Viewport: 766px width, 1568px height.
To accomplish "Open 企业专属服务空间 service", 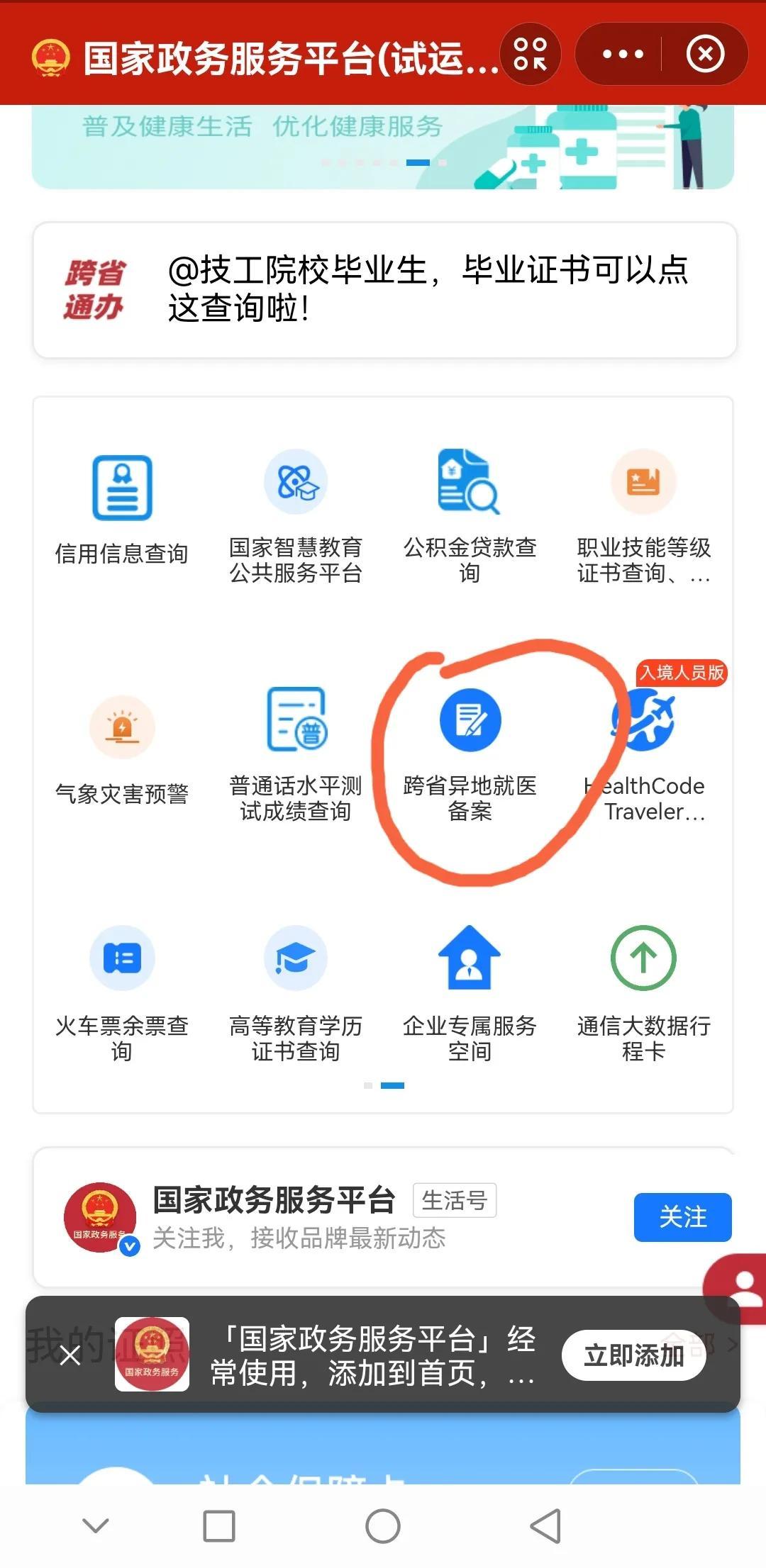I will (x=472, y=957).
